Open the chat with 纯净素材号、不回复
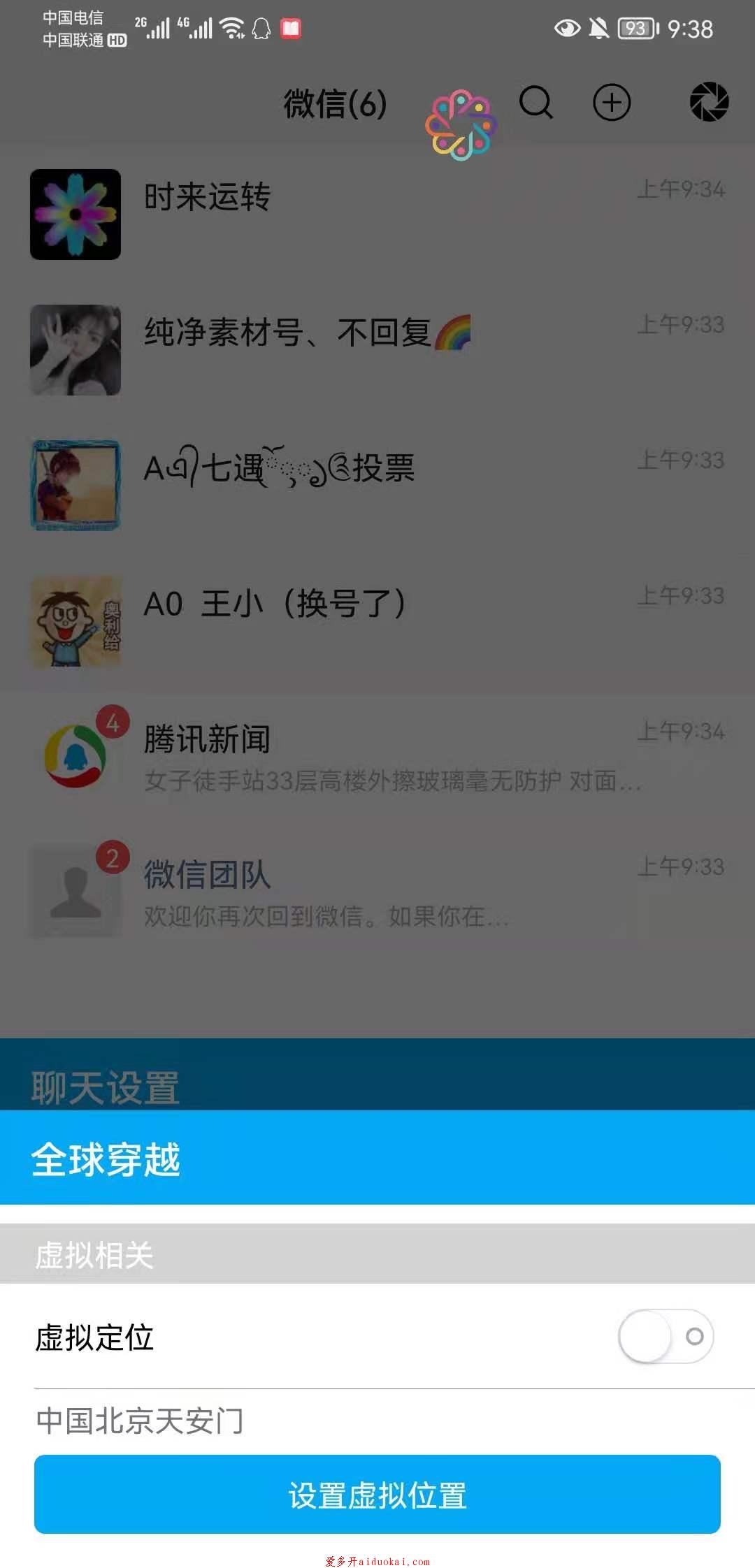Screen dimensions: 755x1568 (x=377, y=350)
